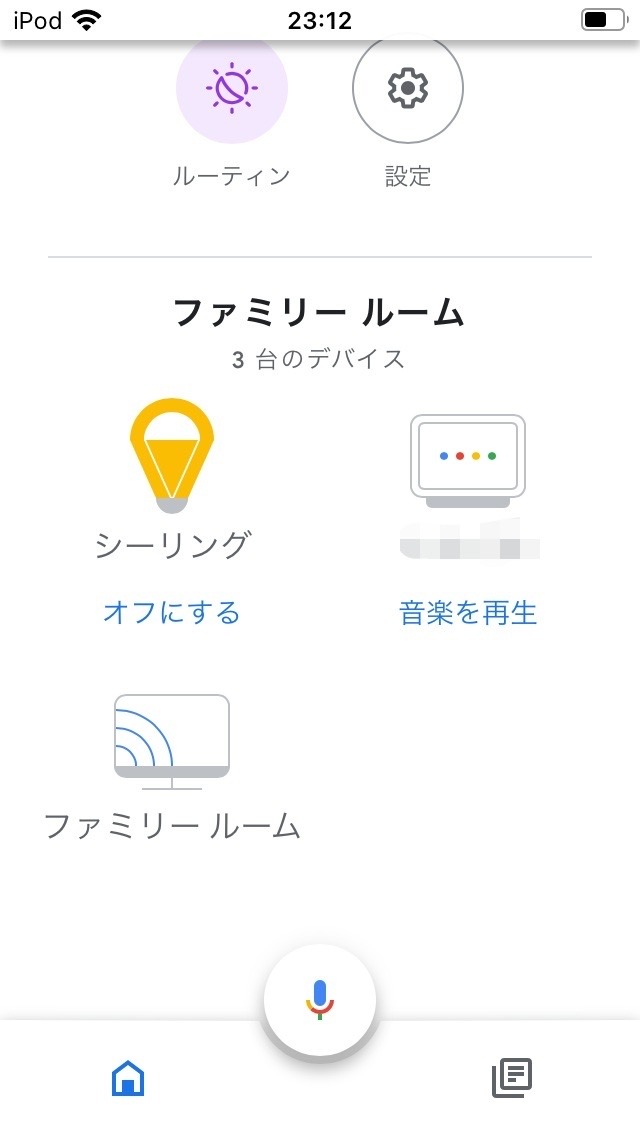This screenshot has width=640, height=1136.
Task: Open the Google Home speaker device
Action: pos(468,462)
